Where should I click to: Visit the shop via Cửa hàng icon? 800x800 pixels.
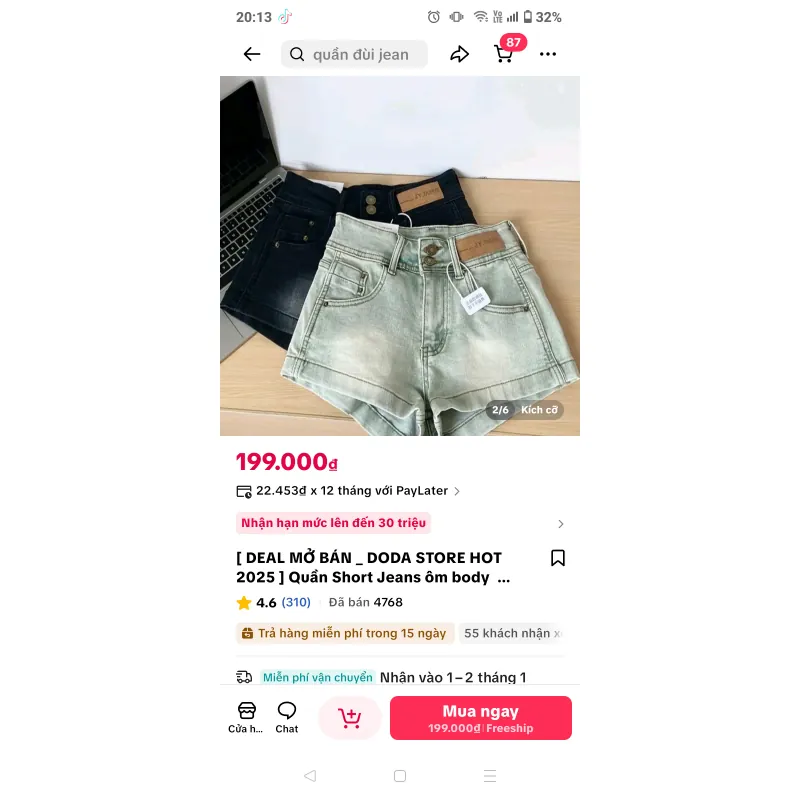[246, 716]
